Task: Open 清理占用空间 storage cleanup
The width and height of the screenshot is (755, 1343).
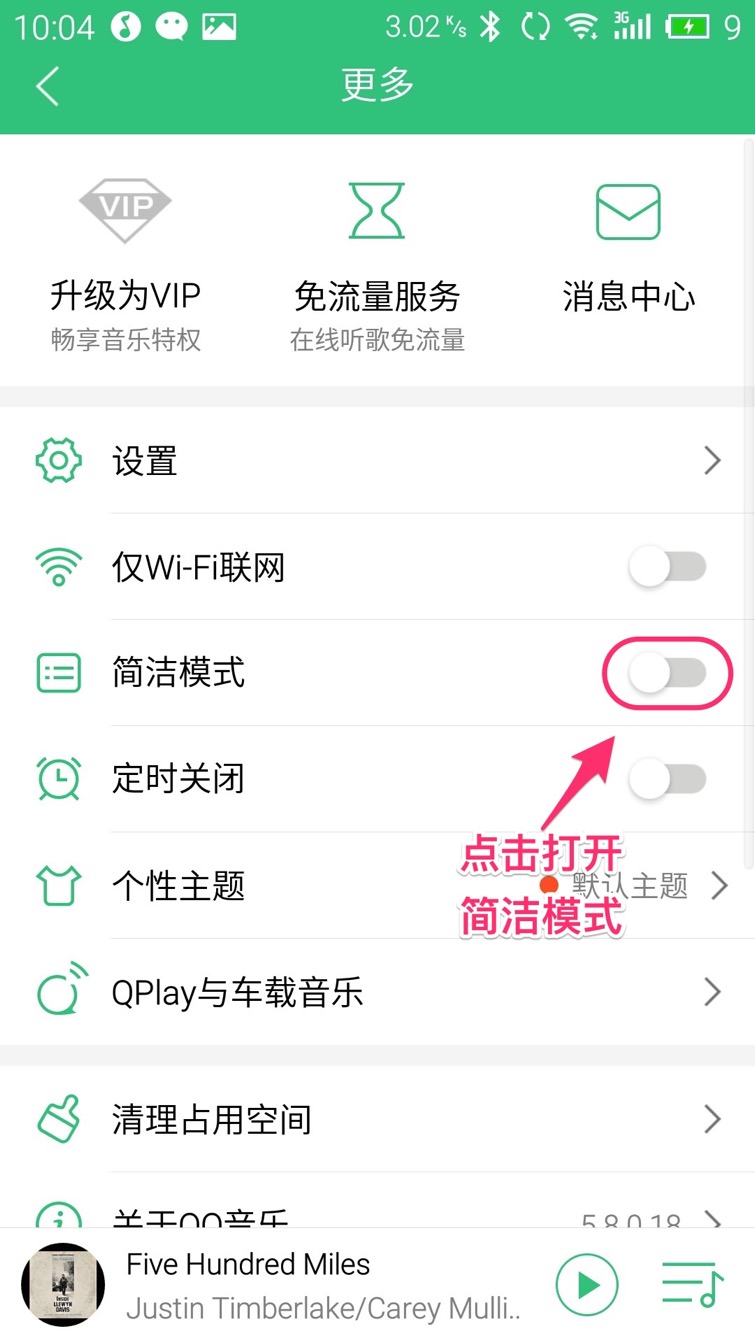Action: tap(377, 1119)
